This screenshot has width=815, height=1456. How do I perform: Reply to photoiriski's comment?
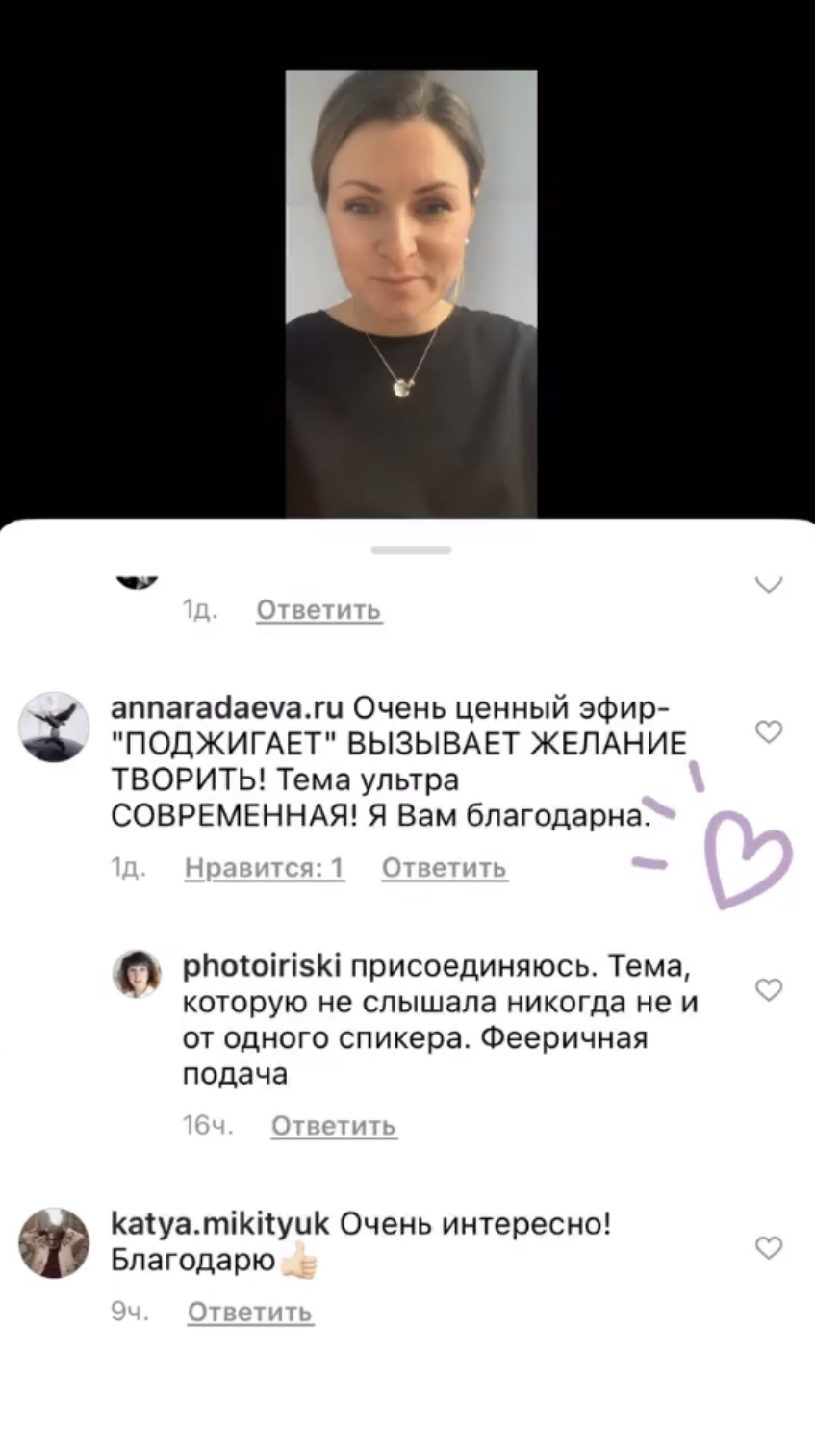click(333, 1126)
